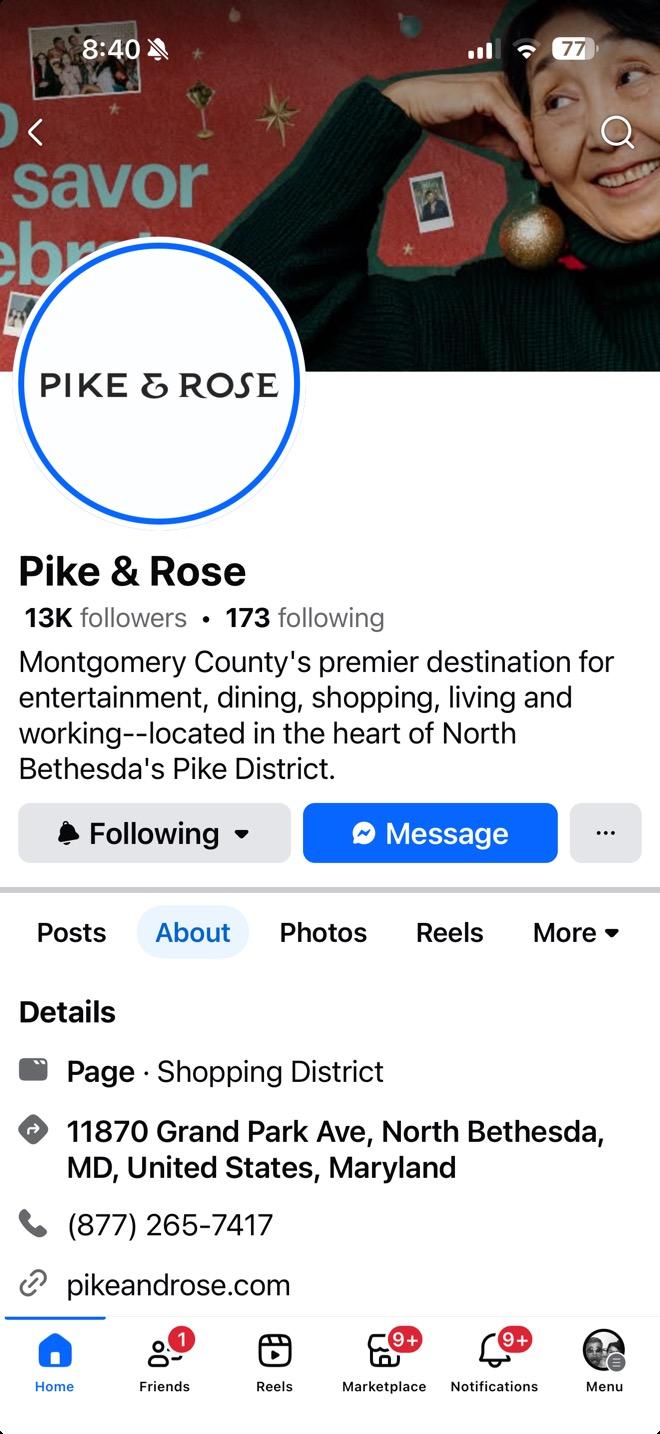Open the Following dropdown options
This screenshot has width=660, height=1434.
pyautogui.click(x=154, y=833)
